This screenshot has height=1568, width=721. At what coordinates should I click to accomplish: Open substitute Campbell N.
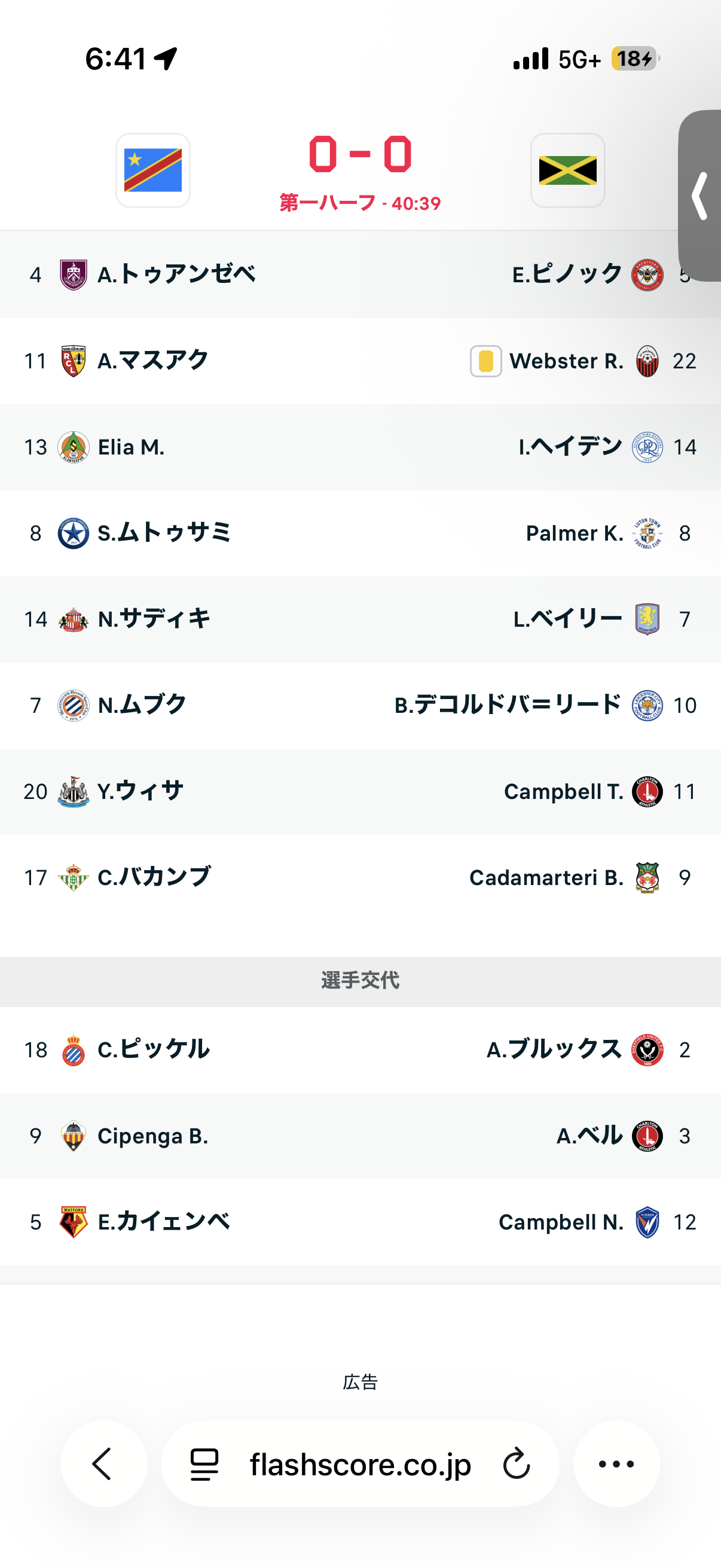point(561,1222)
